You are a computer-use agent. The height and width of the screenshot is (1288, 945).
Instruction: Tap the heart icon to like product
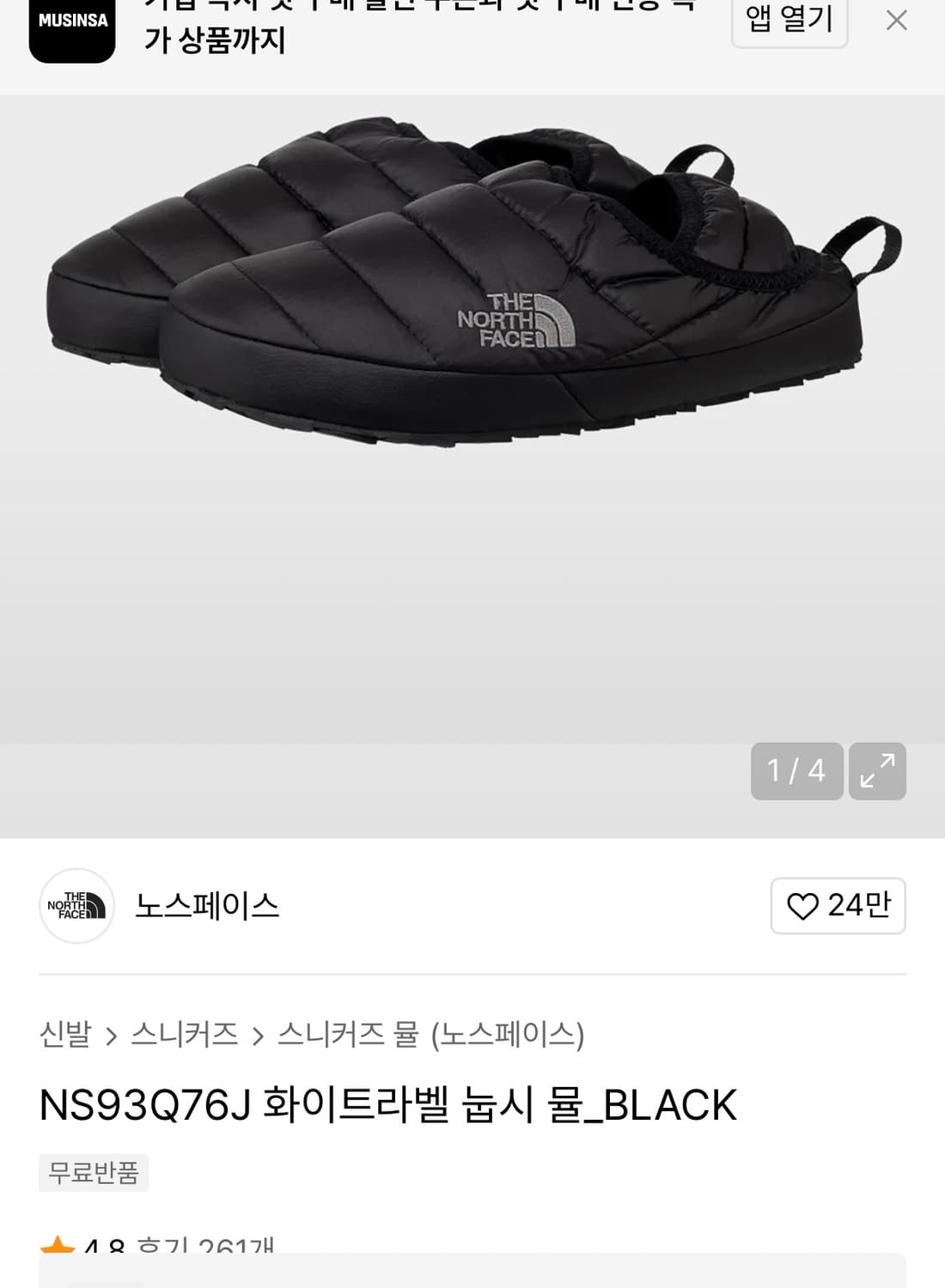coord(802,906)
